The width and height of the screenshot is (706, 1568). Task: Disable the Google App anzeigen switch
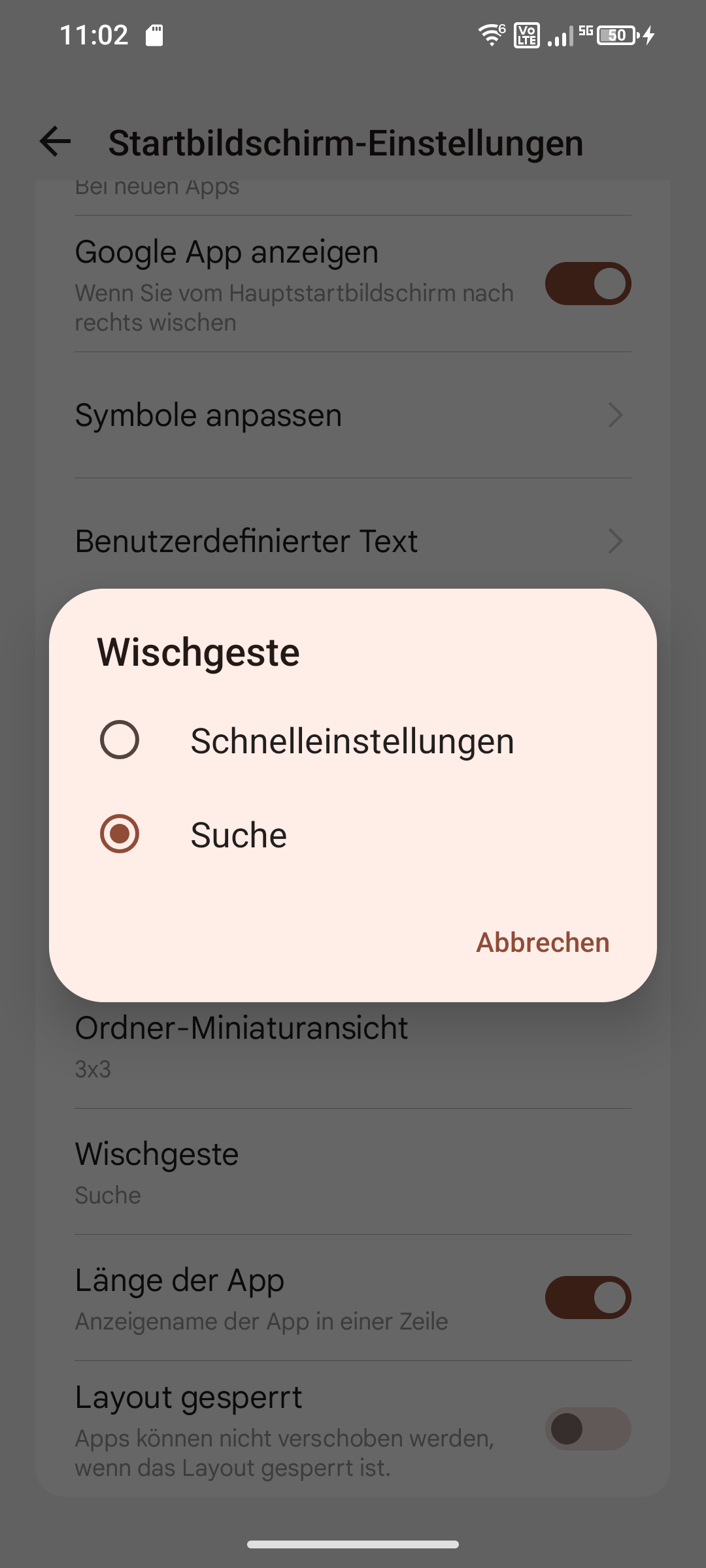(x=587, y=283)
